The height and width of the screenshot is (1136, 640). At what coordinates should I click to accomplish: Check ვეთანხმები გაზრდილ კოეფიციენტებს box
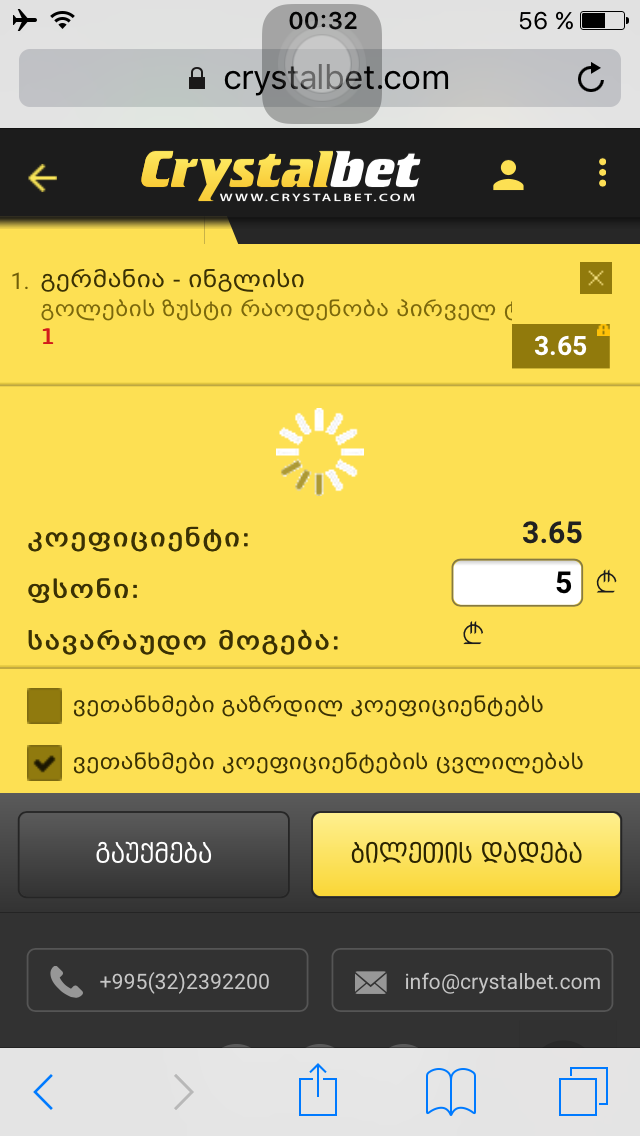[45, 705]
